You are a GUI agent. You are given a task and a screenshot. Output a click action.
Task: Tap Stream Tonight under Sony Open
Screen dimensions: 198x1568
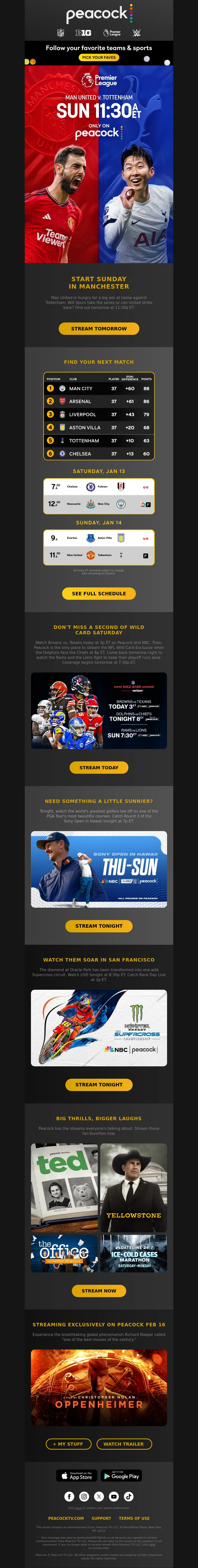pos(99,926)
